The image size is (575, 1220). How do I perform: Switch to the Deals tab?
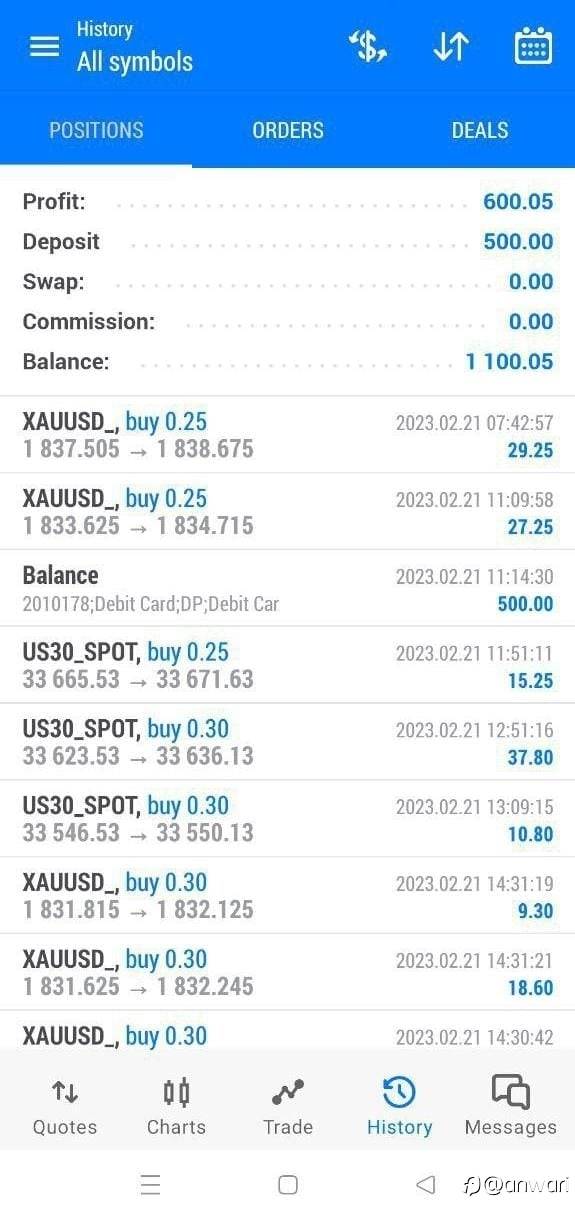coord(480,130)
